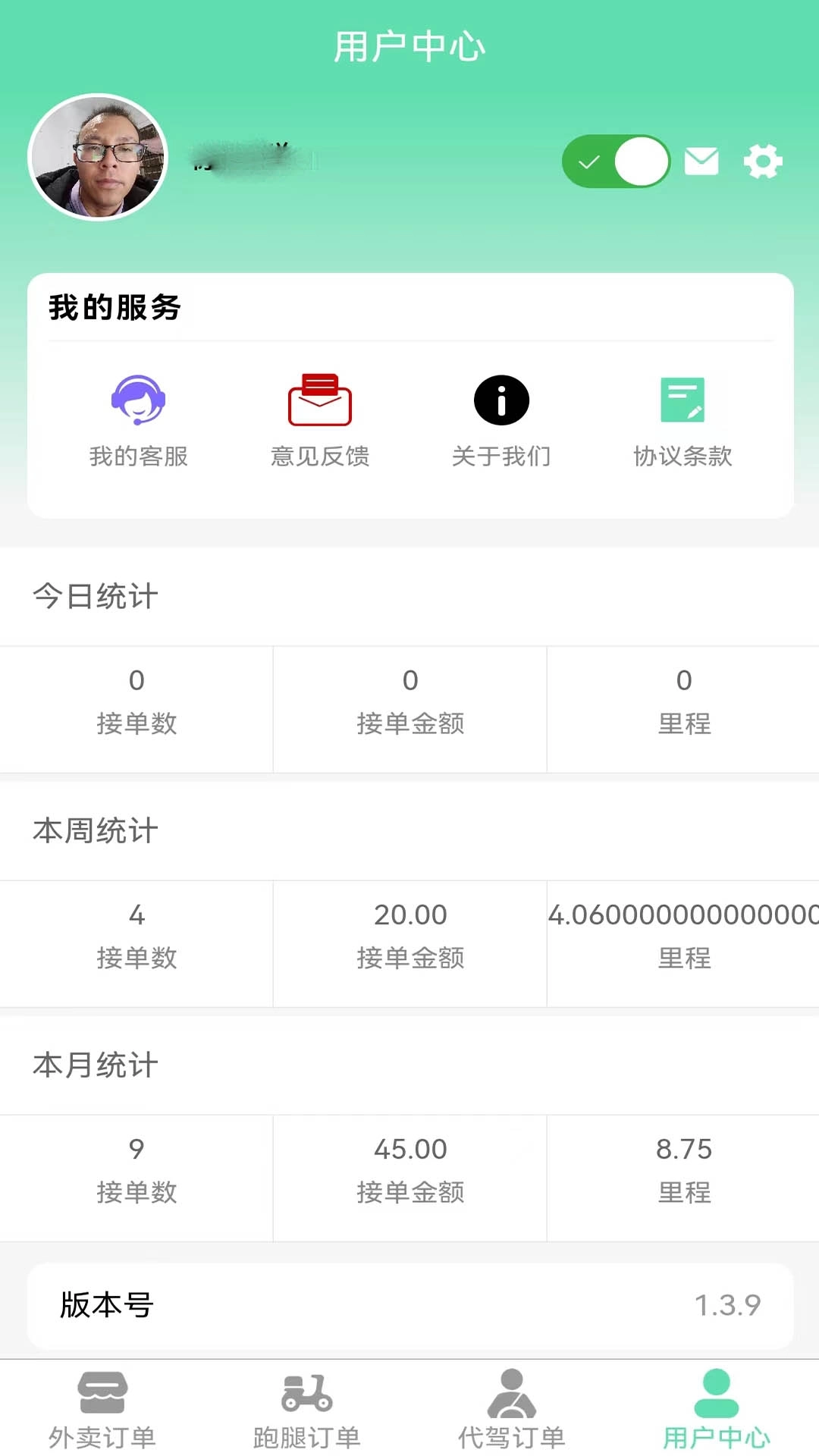Open the 协议条款 terms page
This screenshot has width=819, height=1456.
pos(683,421)
